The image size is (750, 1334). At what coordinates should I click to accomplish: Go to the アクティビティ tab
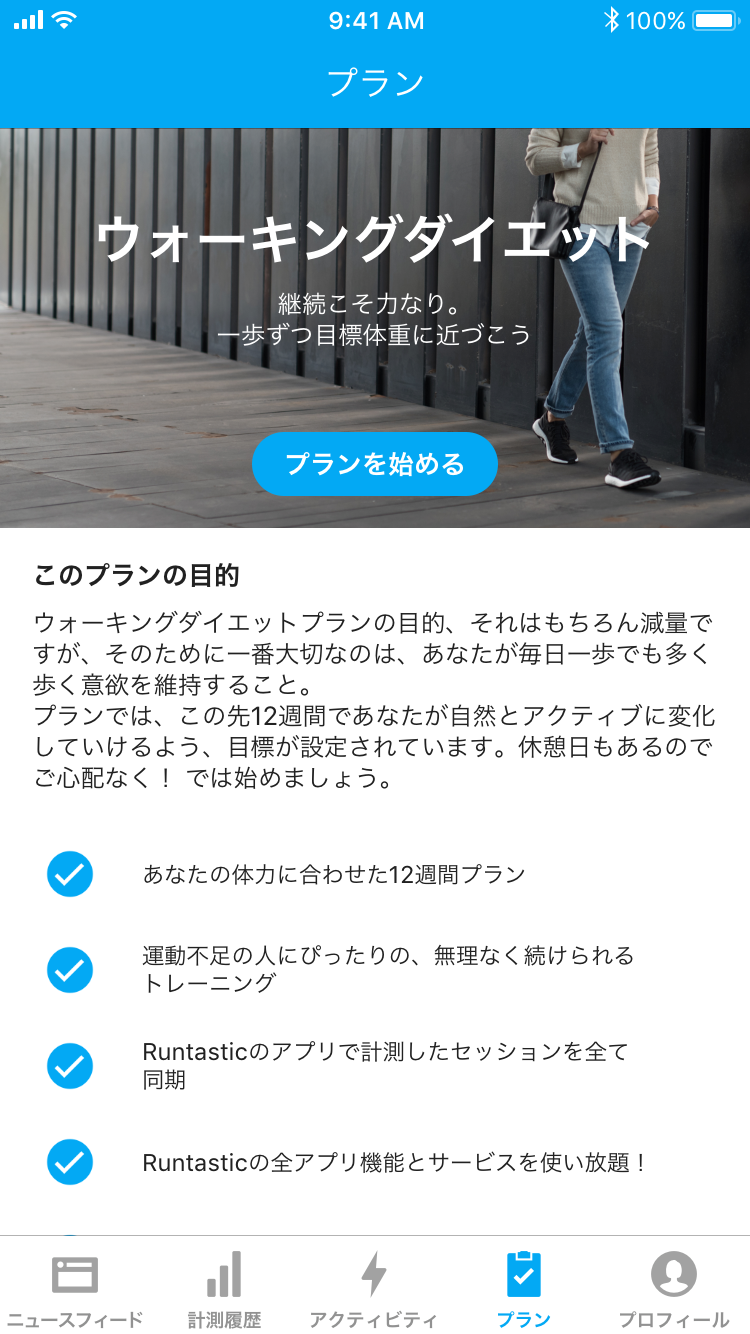click(x=375, y=1288)
